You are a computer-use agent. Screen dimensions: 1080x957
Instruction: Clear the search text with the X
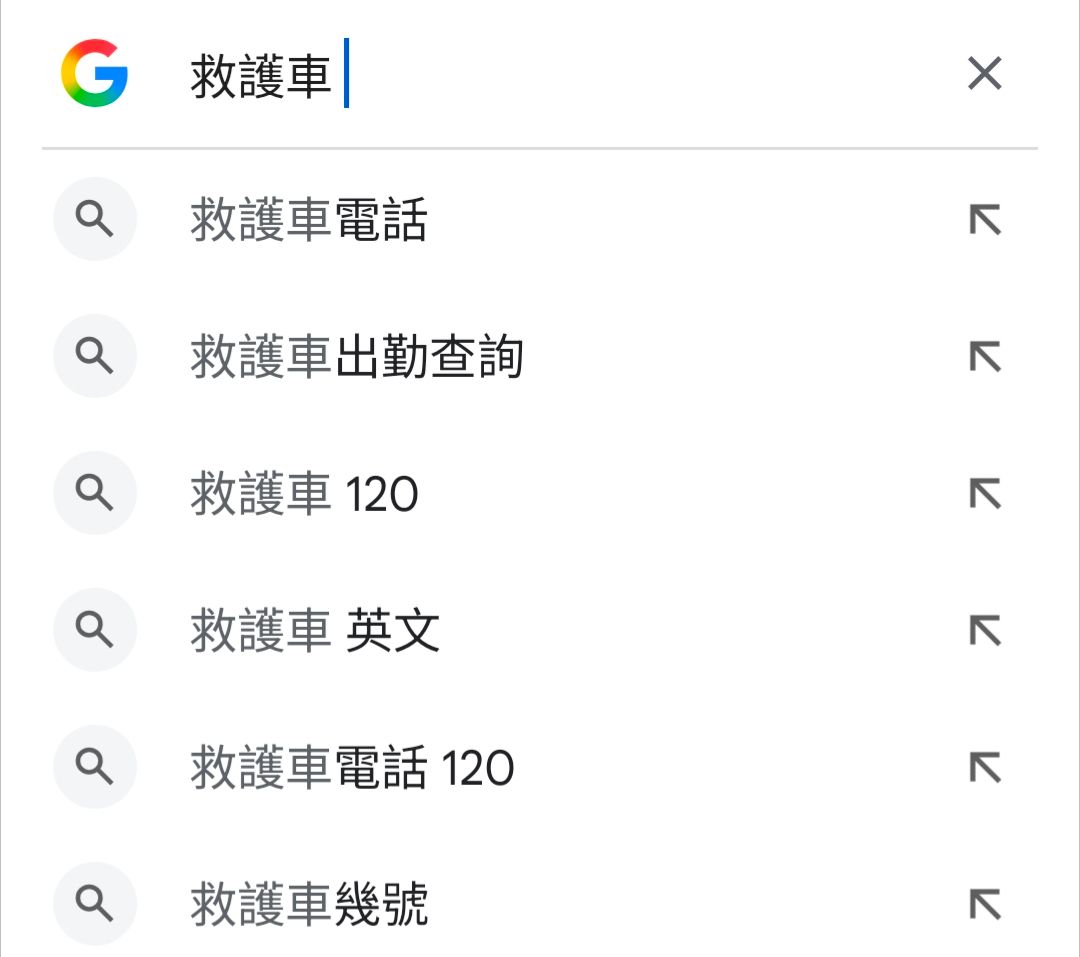[x=985, y=73]
